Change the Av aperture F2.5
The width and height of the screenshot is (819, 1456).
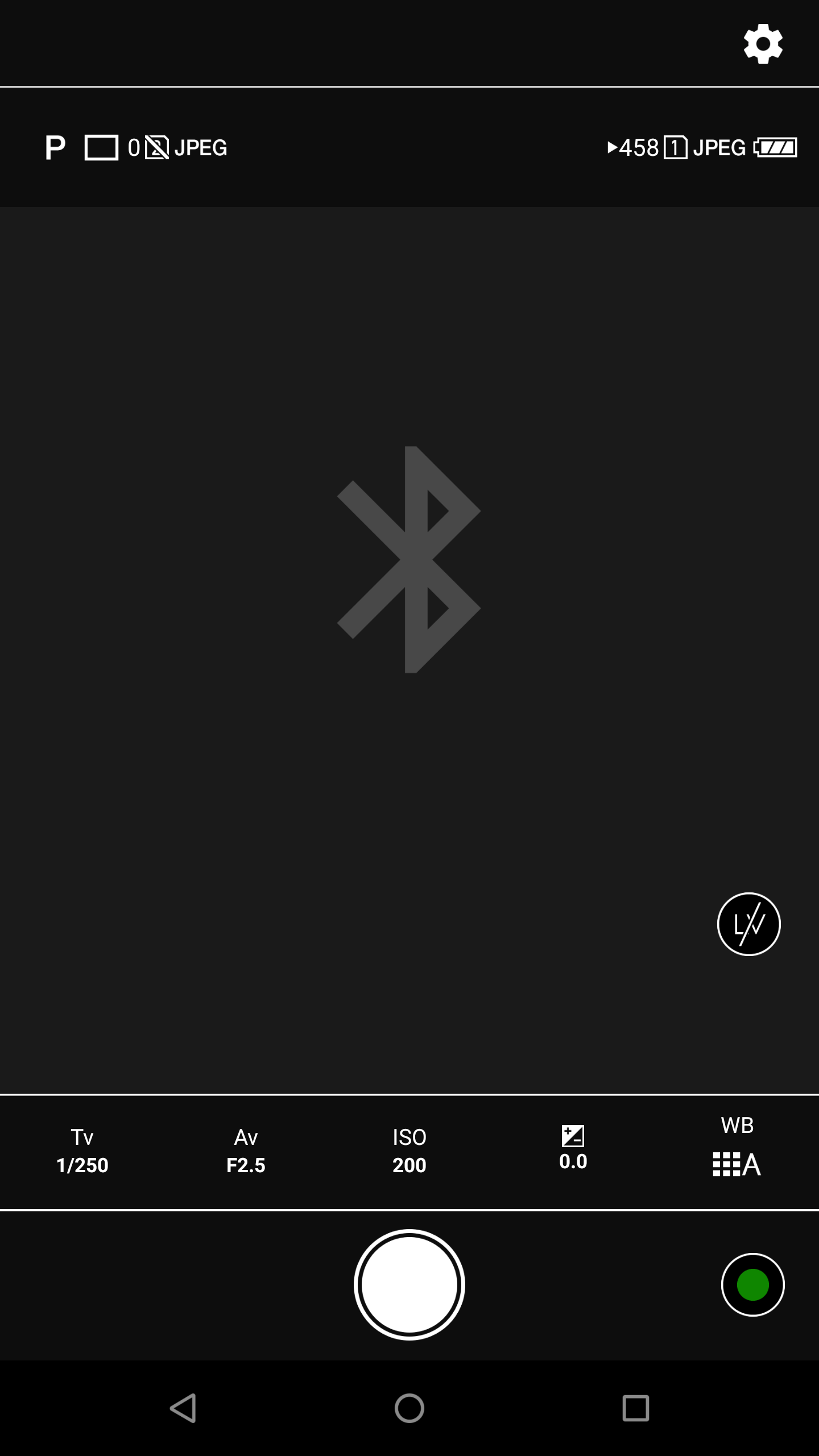[x=246, y=1152]
